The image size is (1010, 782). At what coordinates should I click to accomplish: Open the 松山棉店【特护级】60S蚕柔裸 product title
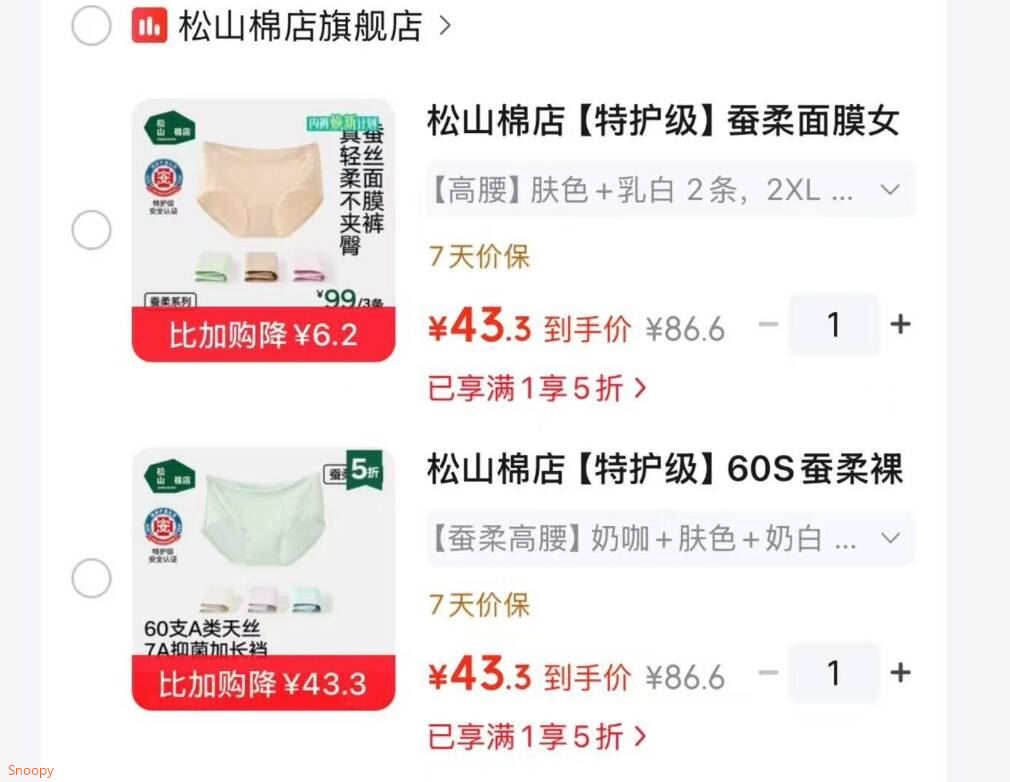(x=665, y=469)
